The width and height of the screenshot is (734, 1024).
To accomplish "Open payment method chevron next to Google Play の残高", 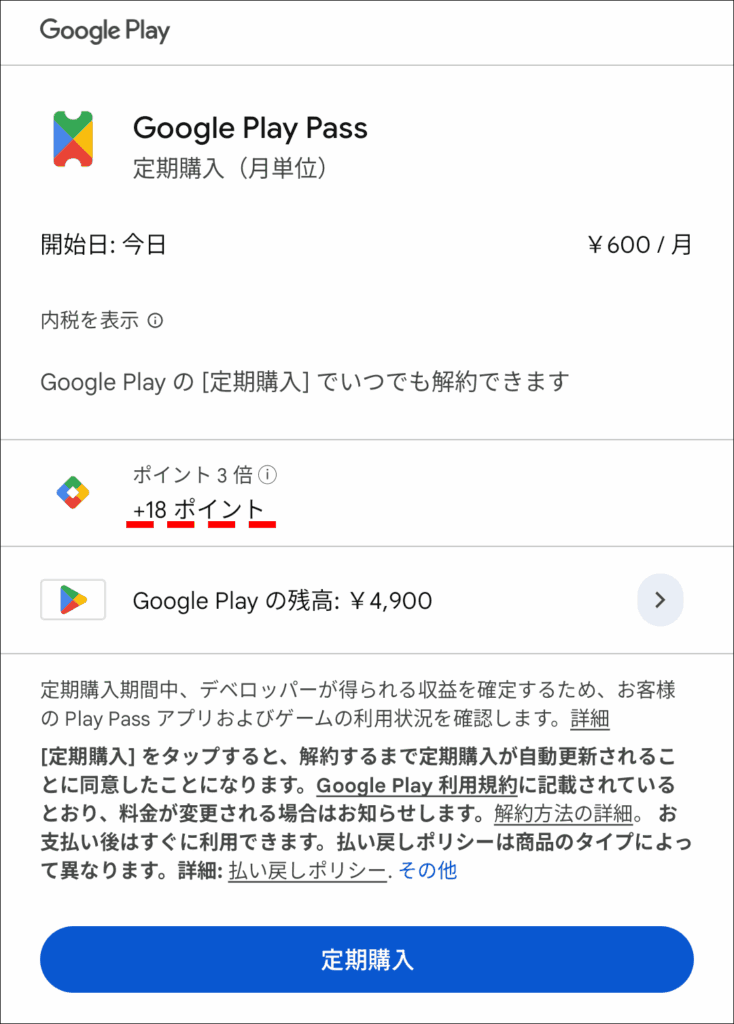I will click(660, 600).
